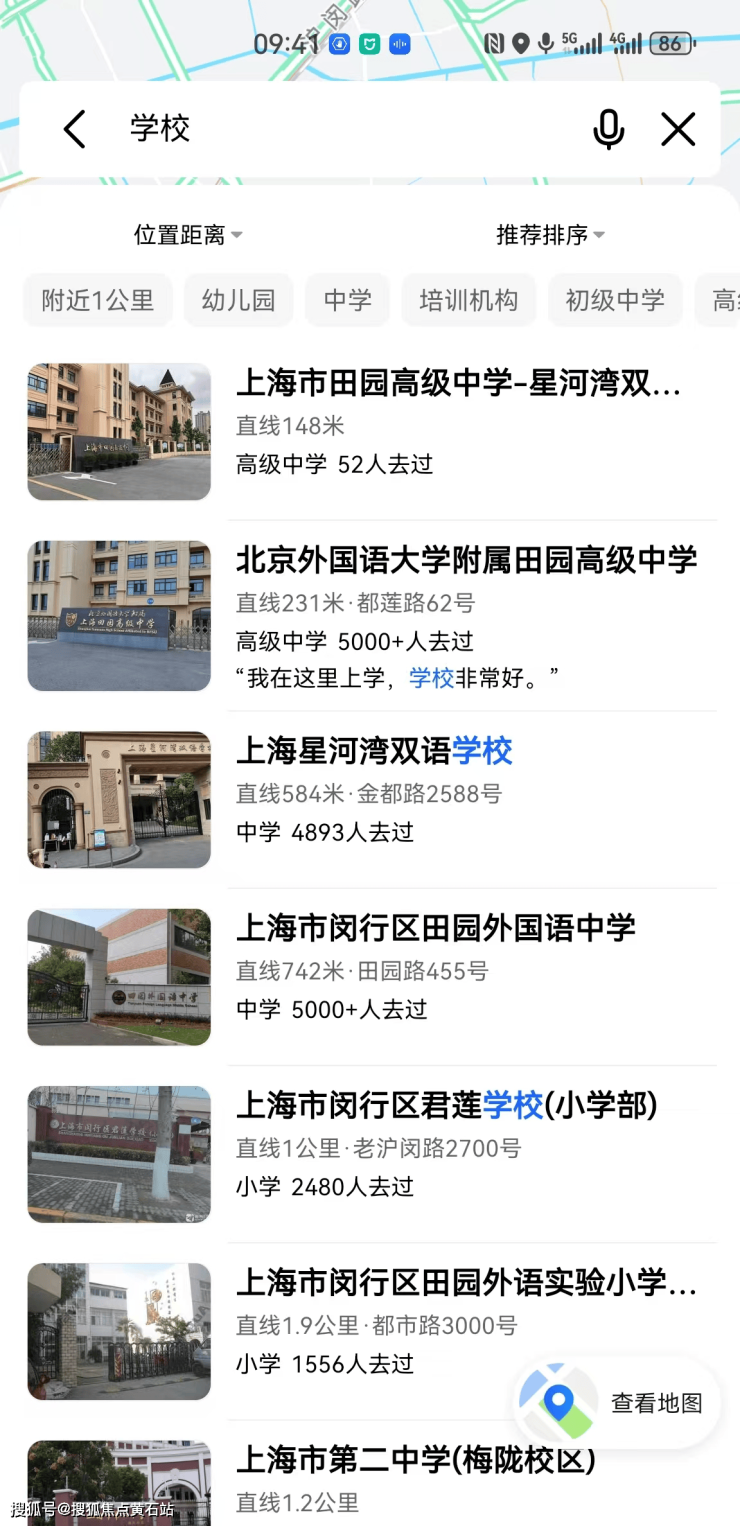
Task: Open 上海市田园高级中学-星河湾双... result
Action: click(x=458, y=384)
